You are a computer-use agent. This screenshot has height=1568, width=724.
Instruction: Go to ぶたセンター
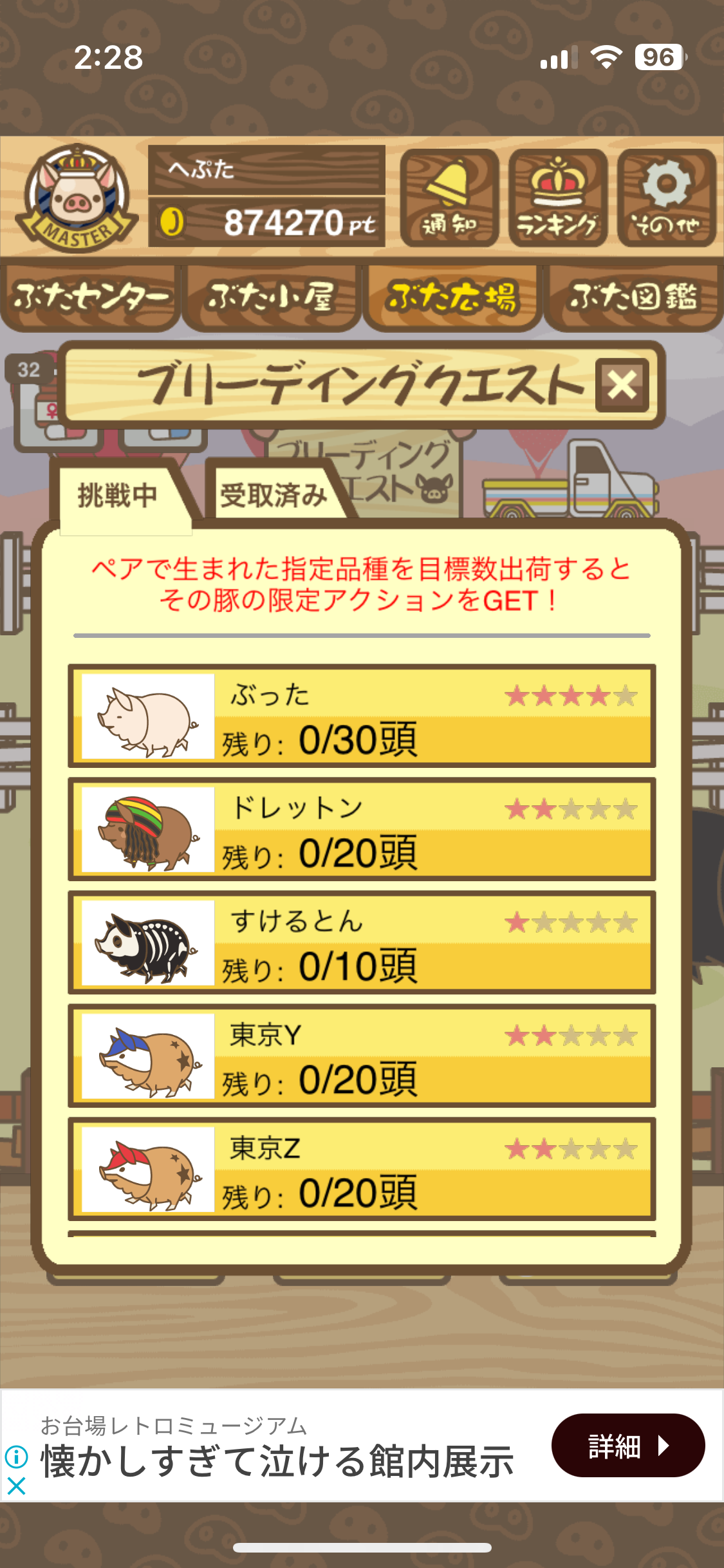pos(90,297)
